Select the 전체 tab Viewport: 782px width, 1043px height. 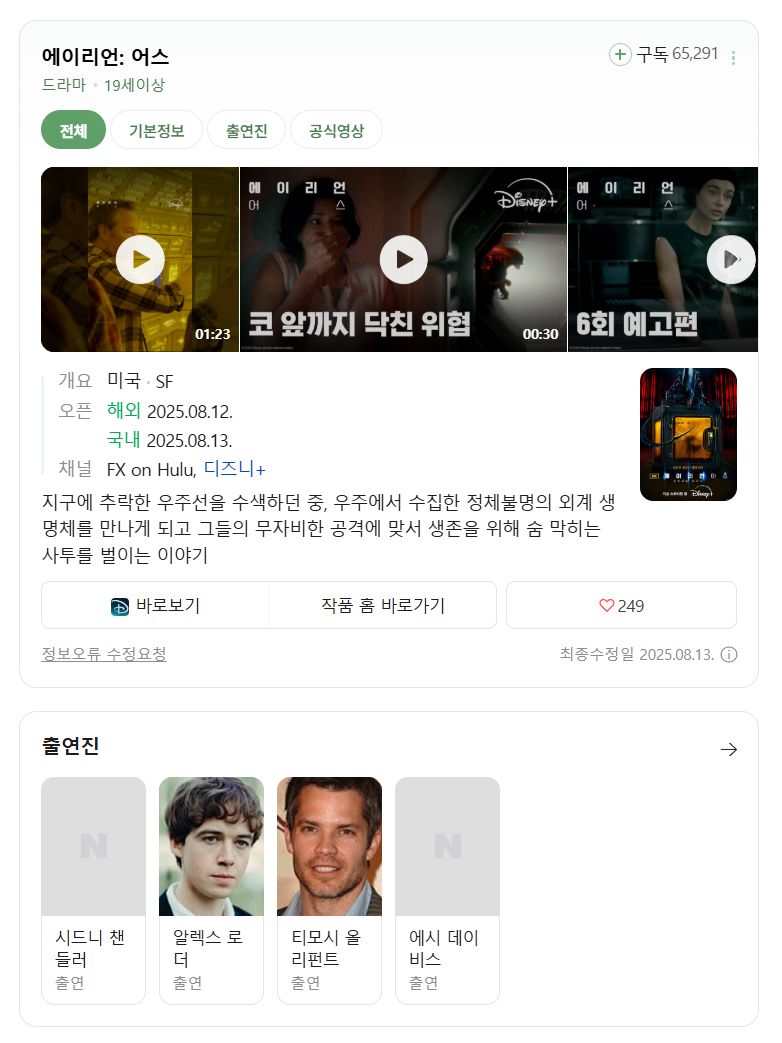73,130
